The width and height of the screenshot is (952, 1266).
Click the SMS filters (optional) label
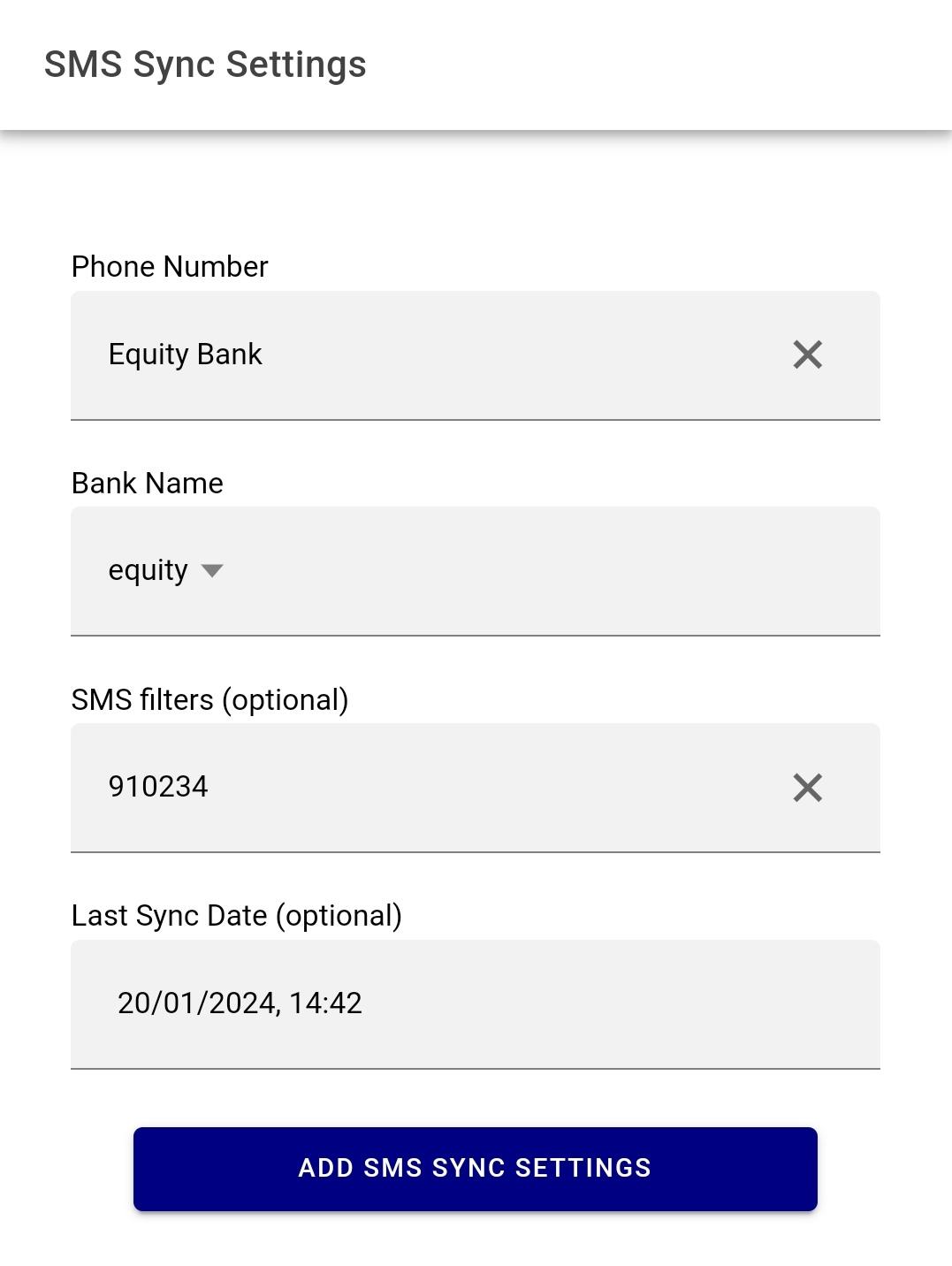click(209, 699)
